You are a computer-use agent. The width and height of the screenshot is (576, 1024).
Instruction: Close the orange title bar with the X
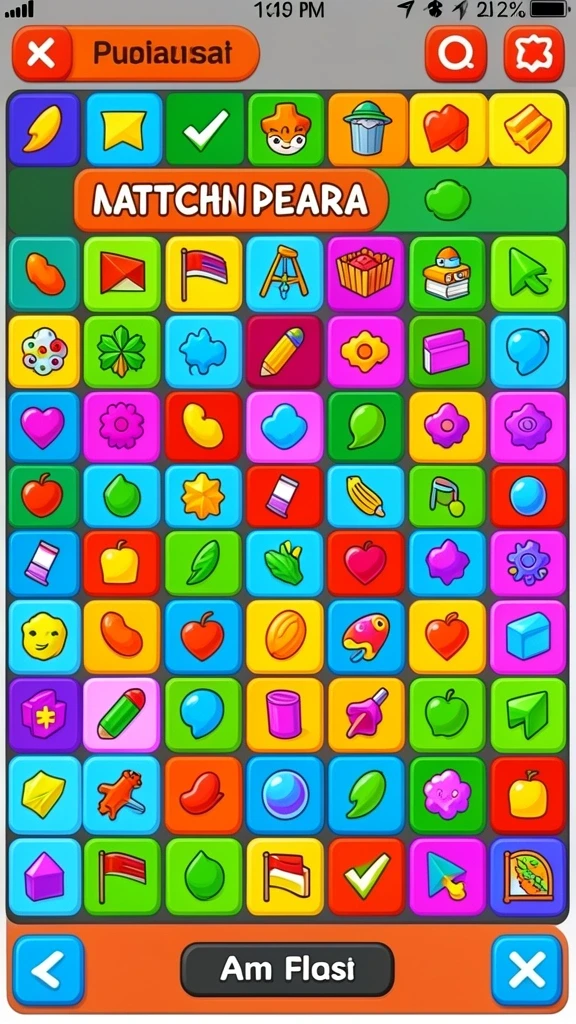pyautogui.click(x=40, y=54)
